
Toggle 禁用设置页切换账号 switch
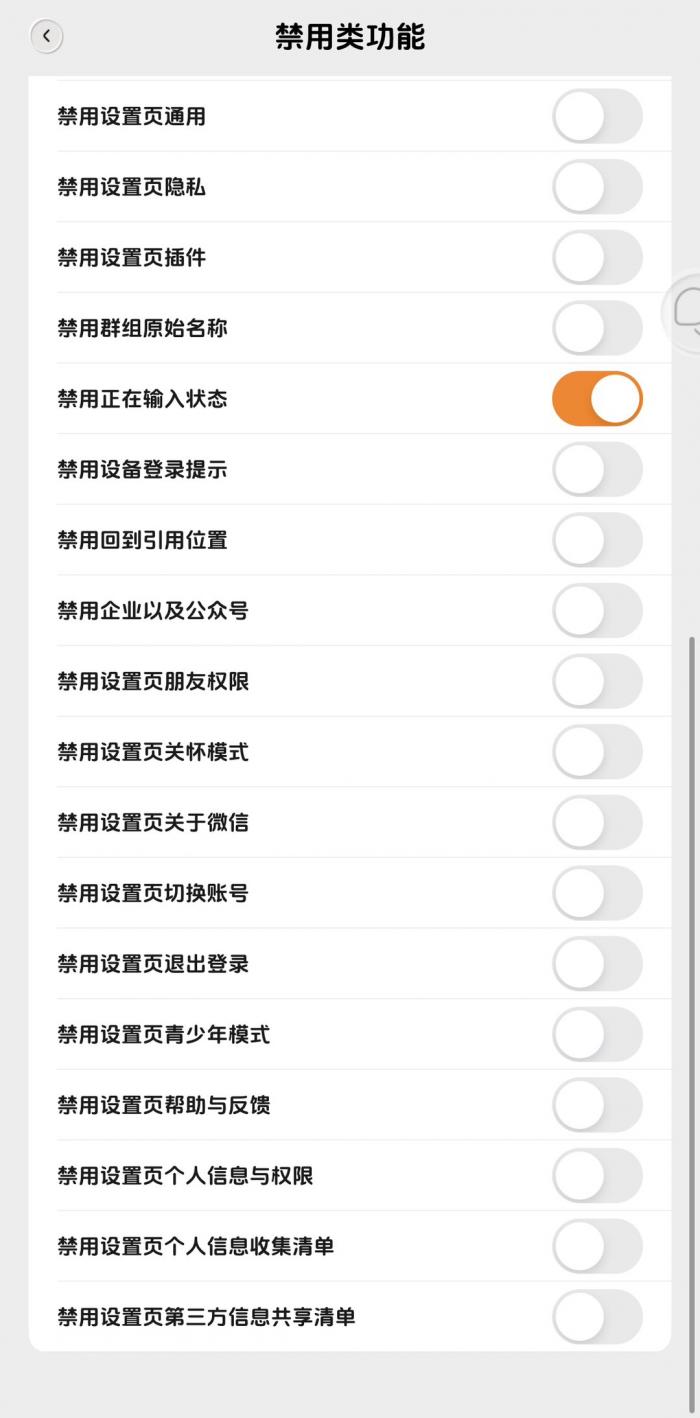pos(597,893)
